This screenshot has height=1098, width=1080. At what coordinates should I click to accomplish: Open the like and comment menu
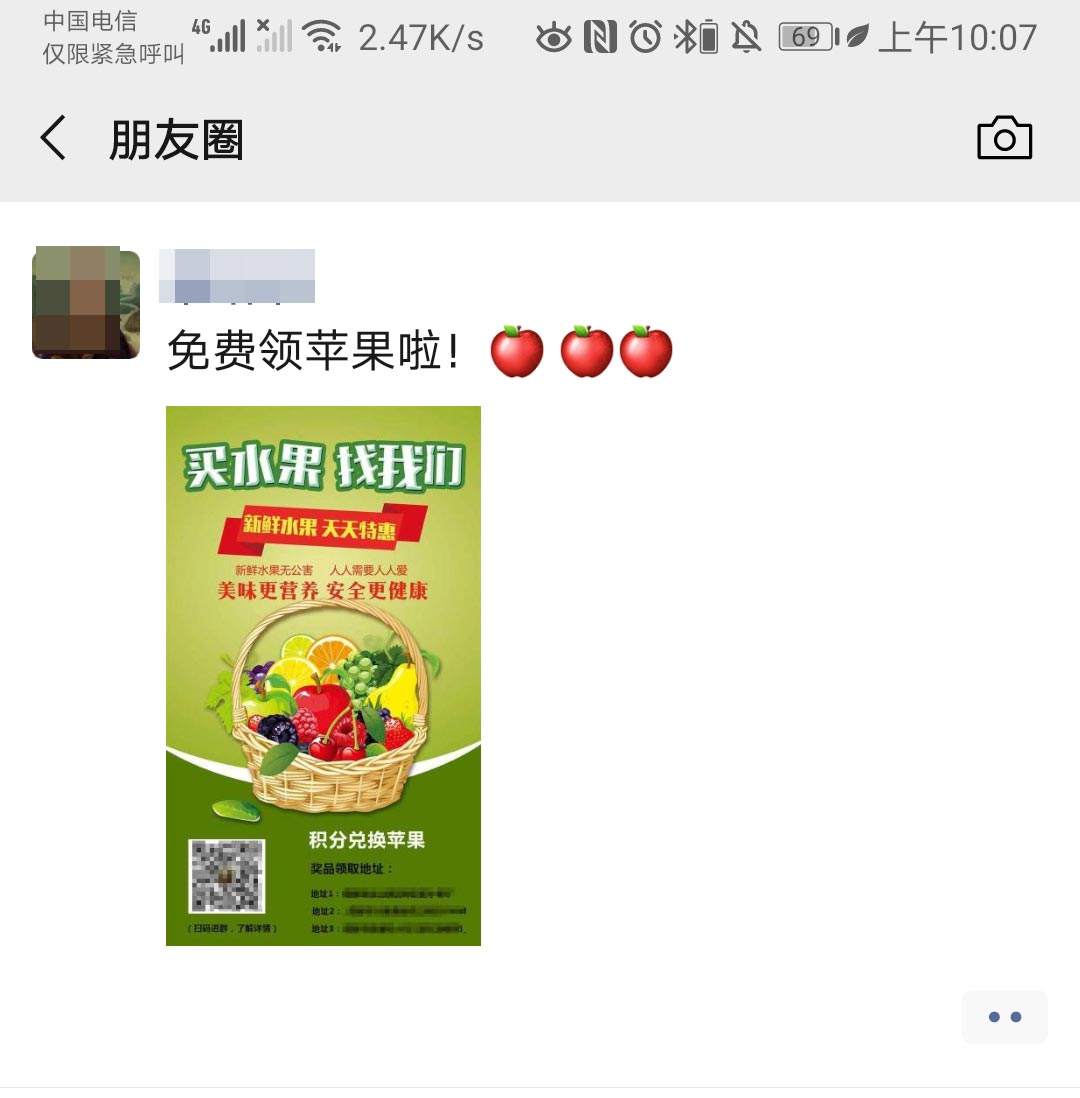1004,1017
